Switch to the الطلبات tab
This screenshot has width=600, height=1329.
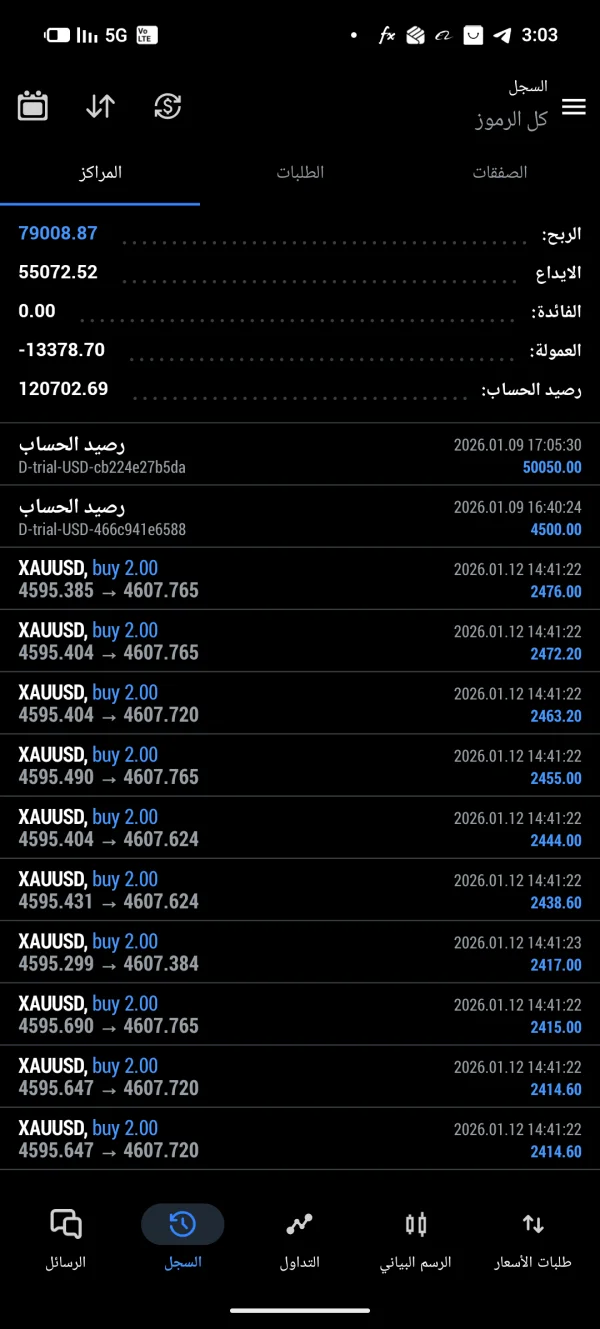pyautogui.click(x=300, y=172)
